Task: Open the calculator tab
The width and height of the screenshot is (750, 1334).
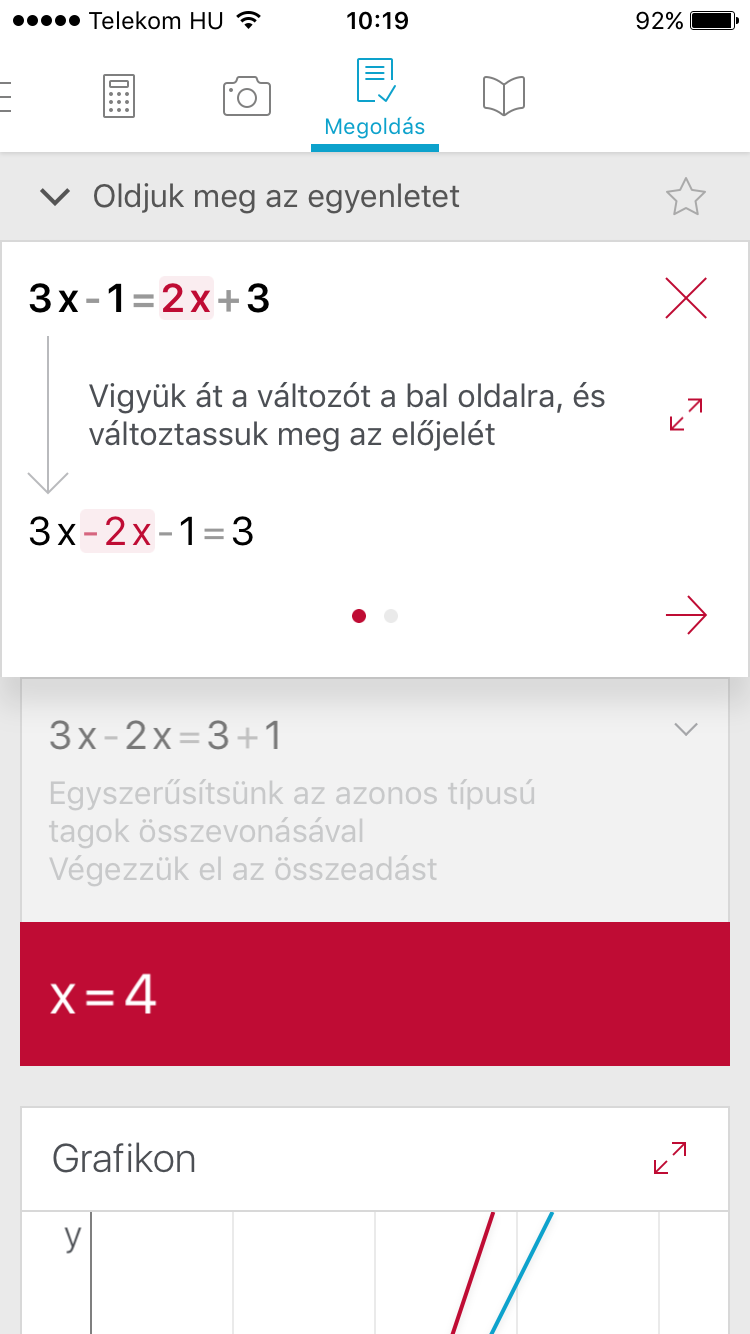Action: [119, 97]
